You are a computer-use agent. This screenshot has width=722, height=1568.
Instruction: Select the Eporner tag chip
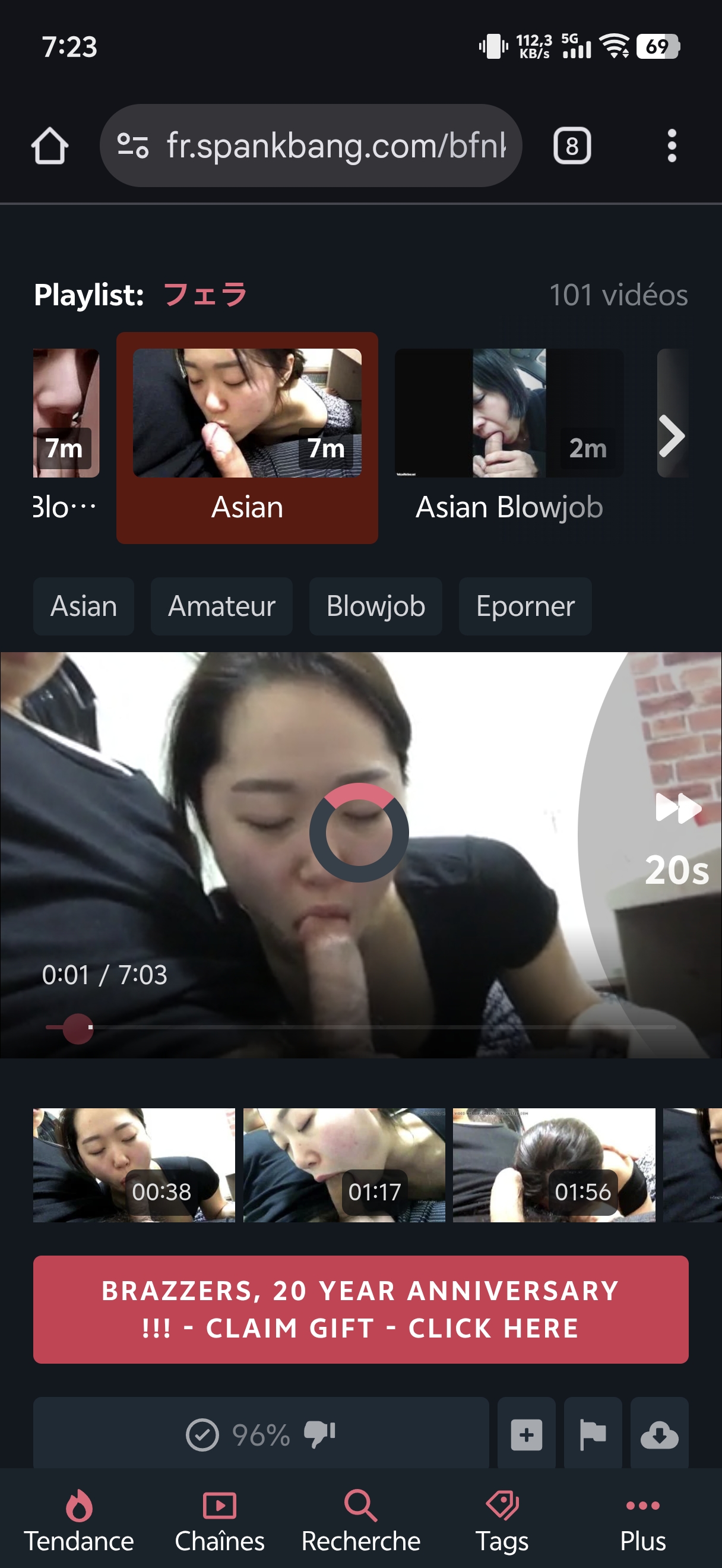click(x=525, y=606)
